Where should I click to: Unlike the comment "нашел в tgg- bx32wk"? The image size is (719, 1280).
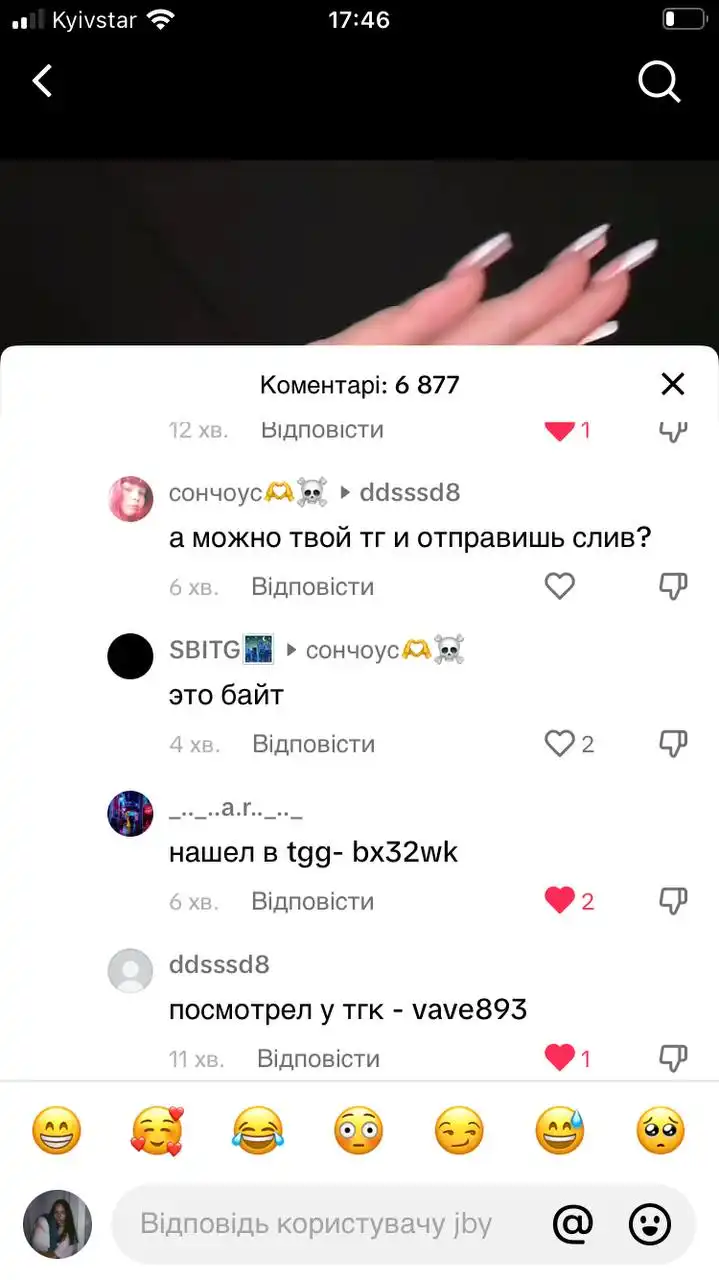coord(559,901)
